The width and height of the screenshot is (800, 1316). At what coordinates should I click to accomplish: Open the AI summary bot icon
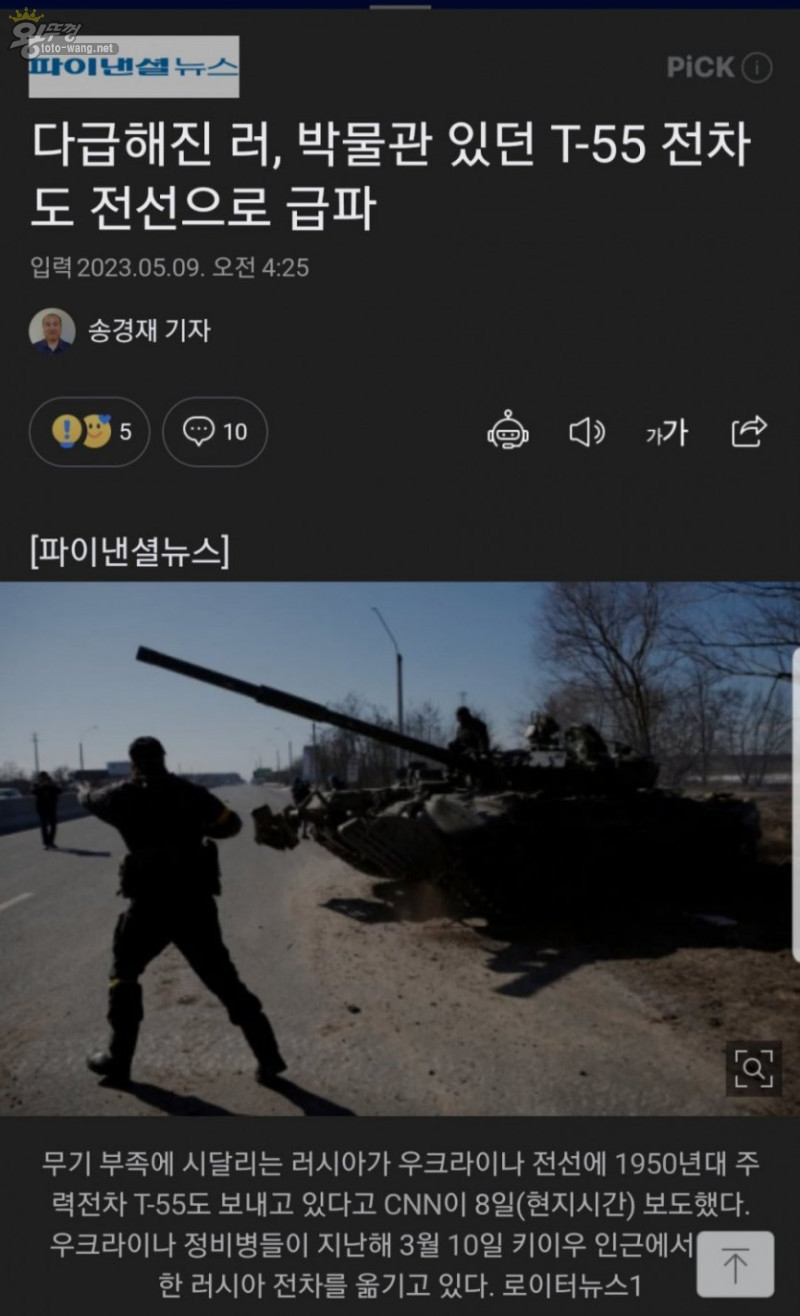[x=508, y=431]
